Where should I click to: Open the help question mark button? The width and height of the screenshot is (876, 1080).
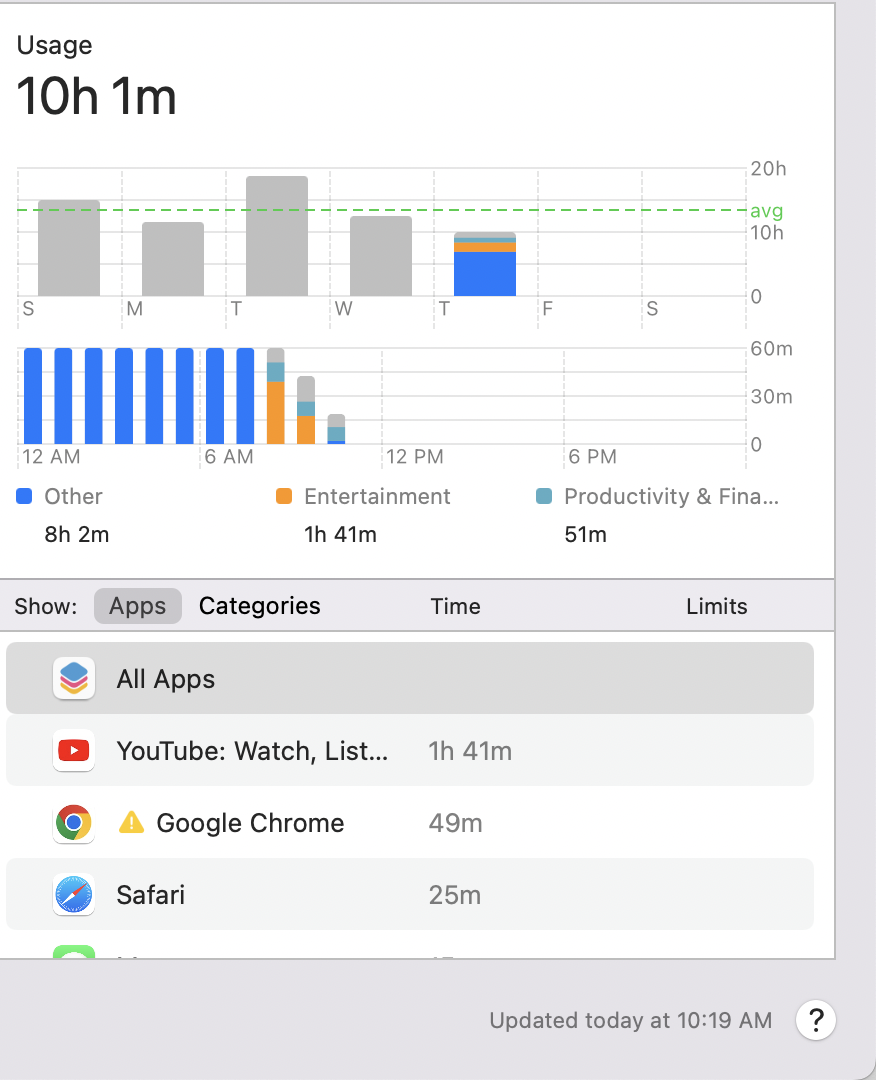tap(816, 1020)
